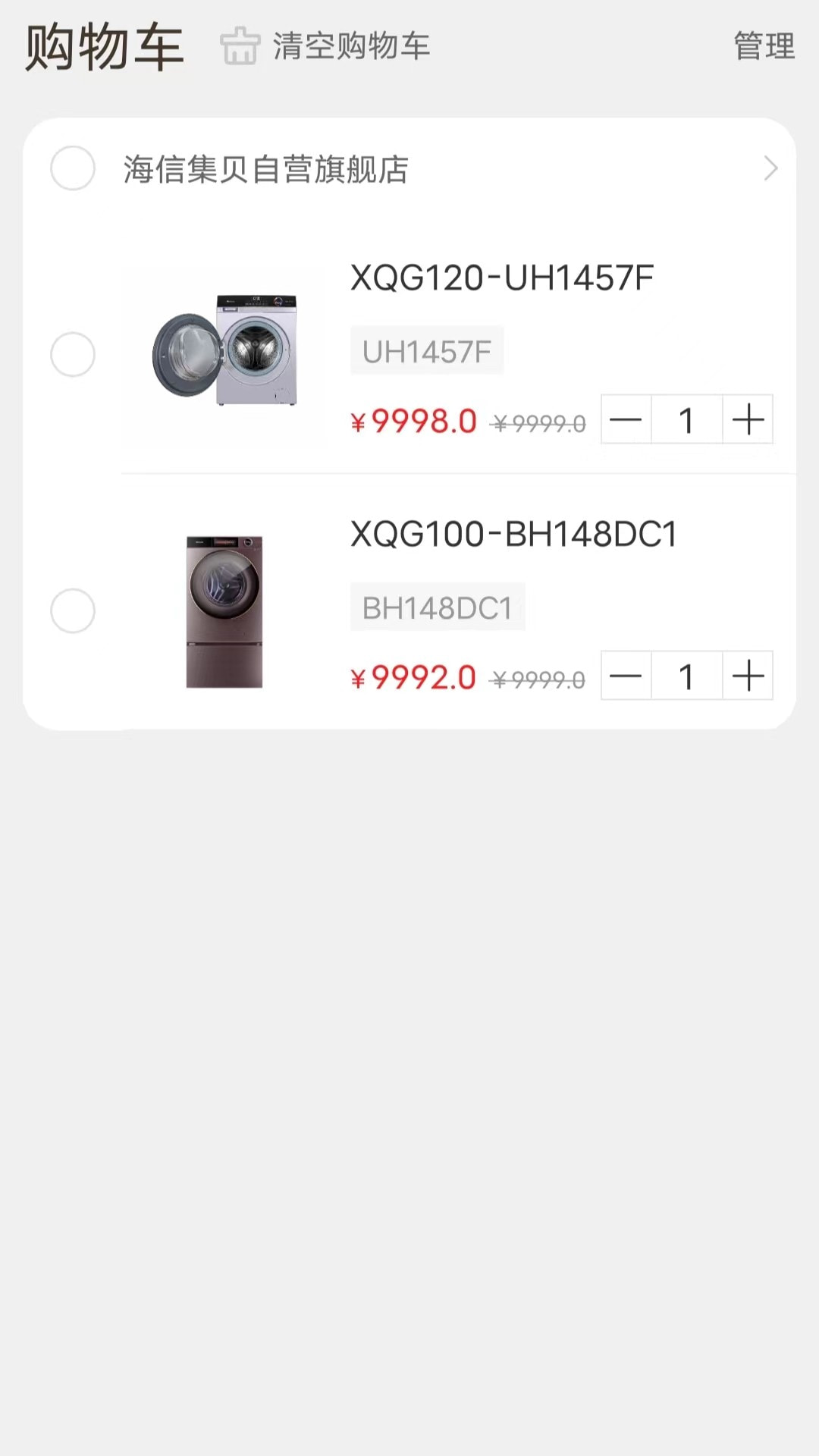
Task: Select the XQG120-UH1457F item checkbox
Action: coord(73,354)
